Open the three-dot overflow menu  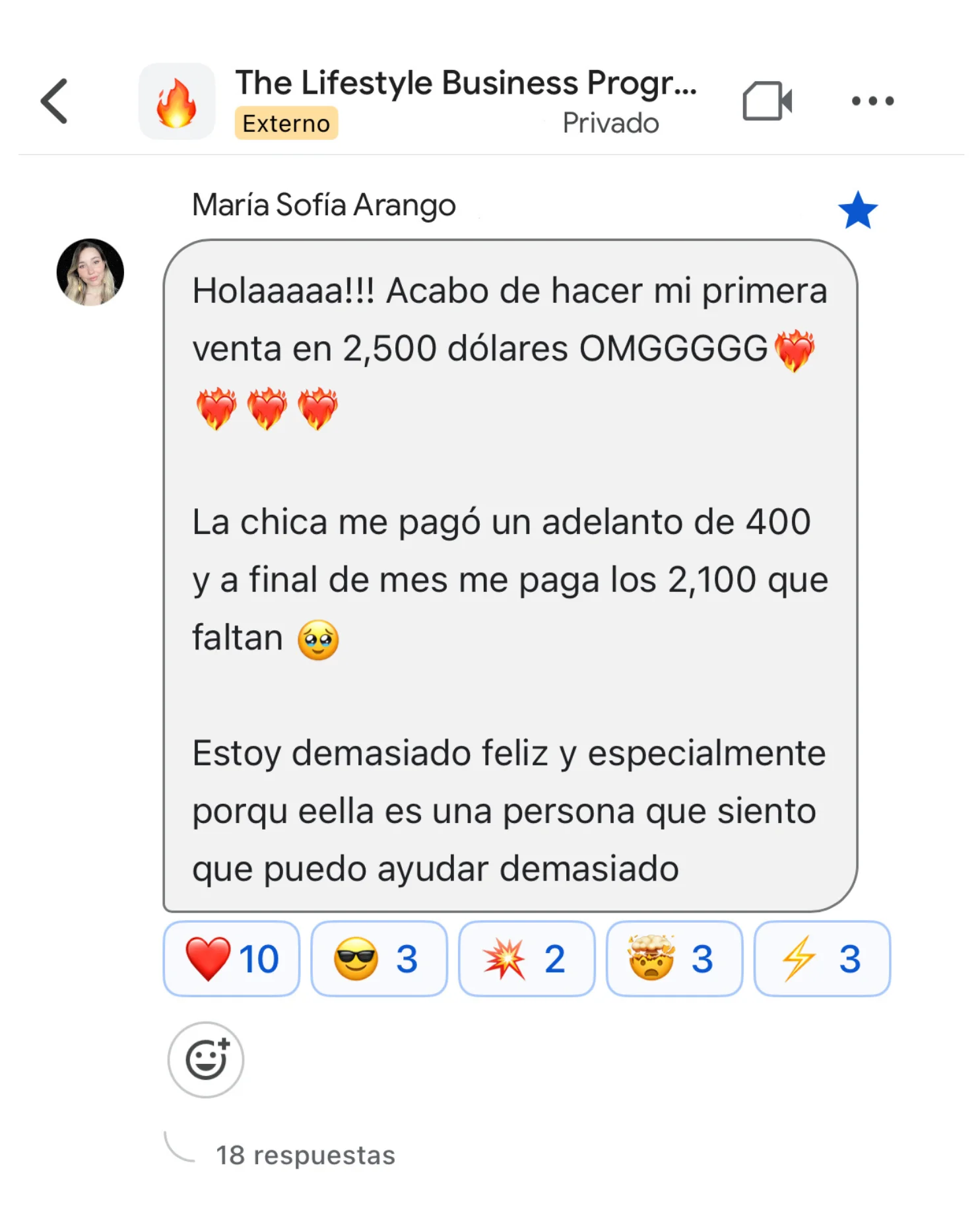point(872,101)
